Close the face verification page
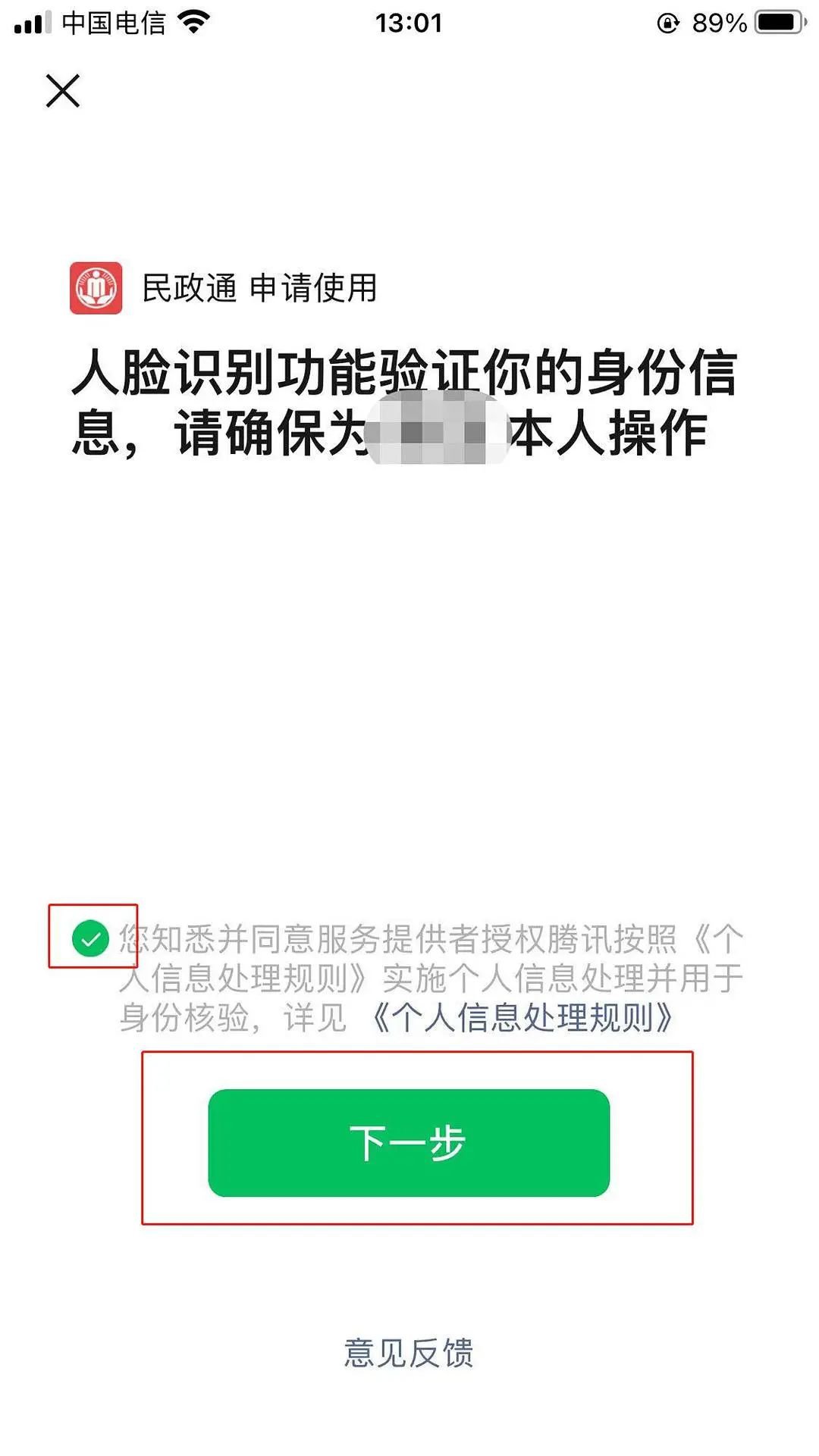Image resolution: width=819 pixels, height=1456 pixels. click(x=63, y=92)
